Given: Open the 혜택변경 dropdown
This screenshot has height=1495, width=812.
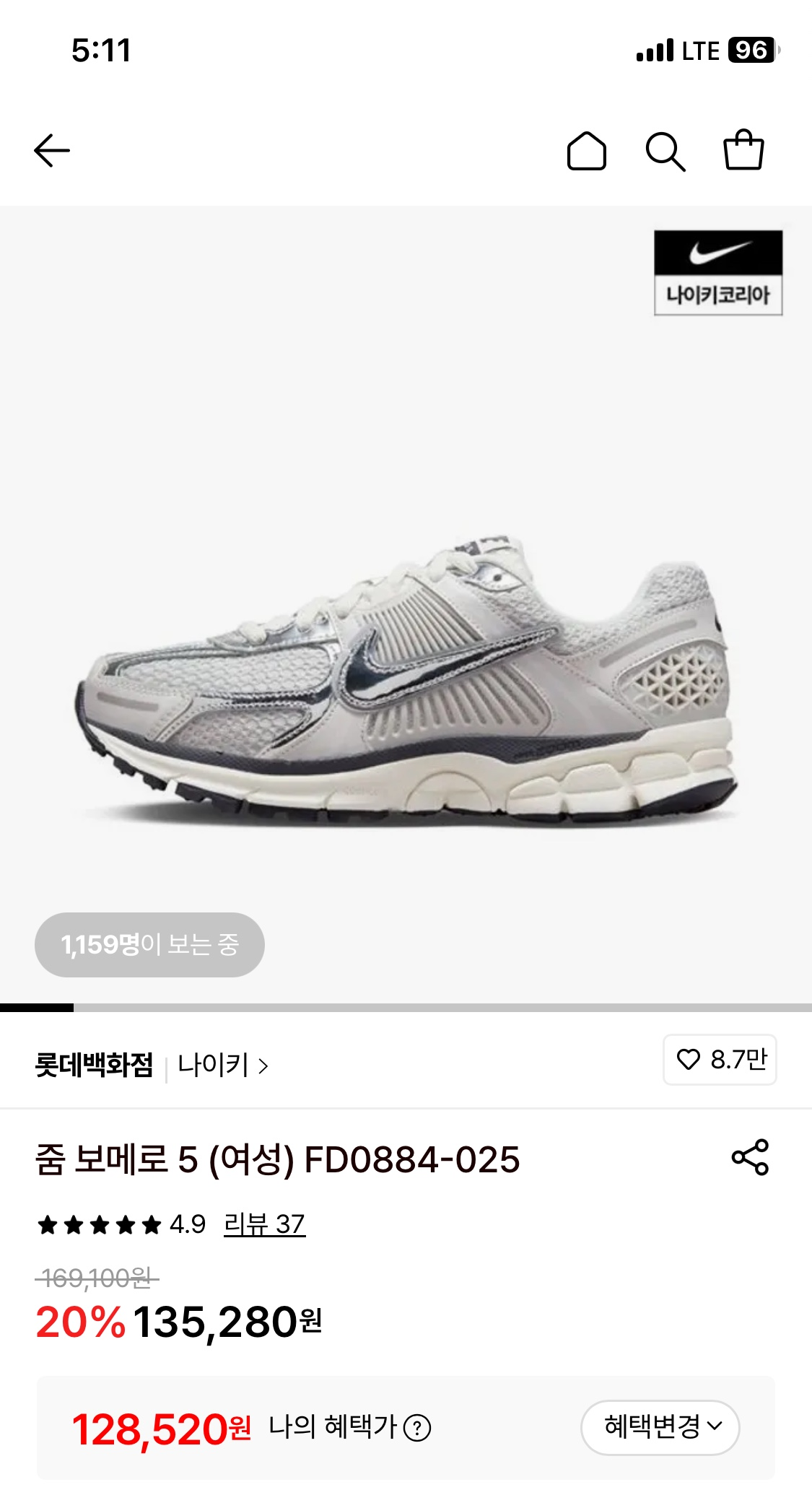Looking at the screenshot, I should coord(659,1427).
